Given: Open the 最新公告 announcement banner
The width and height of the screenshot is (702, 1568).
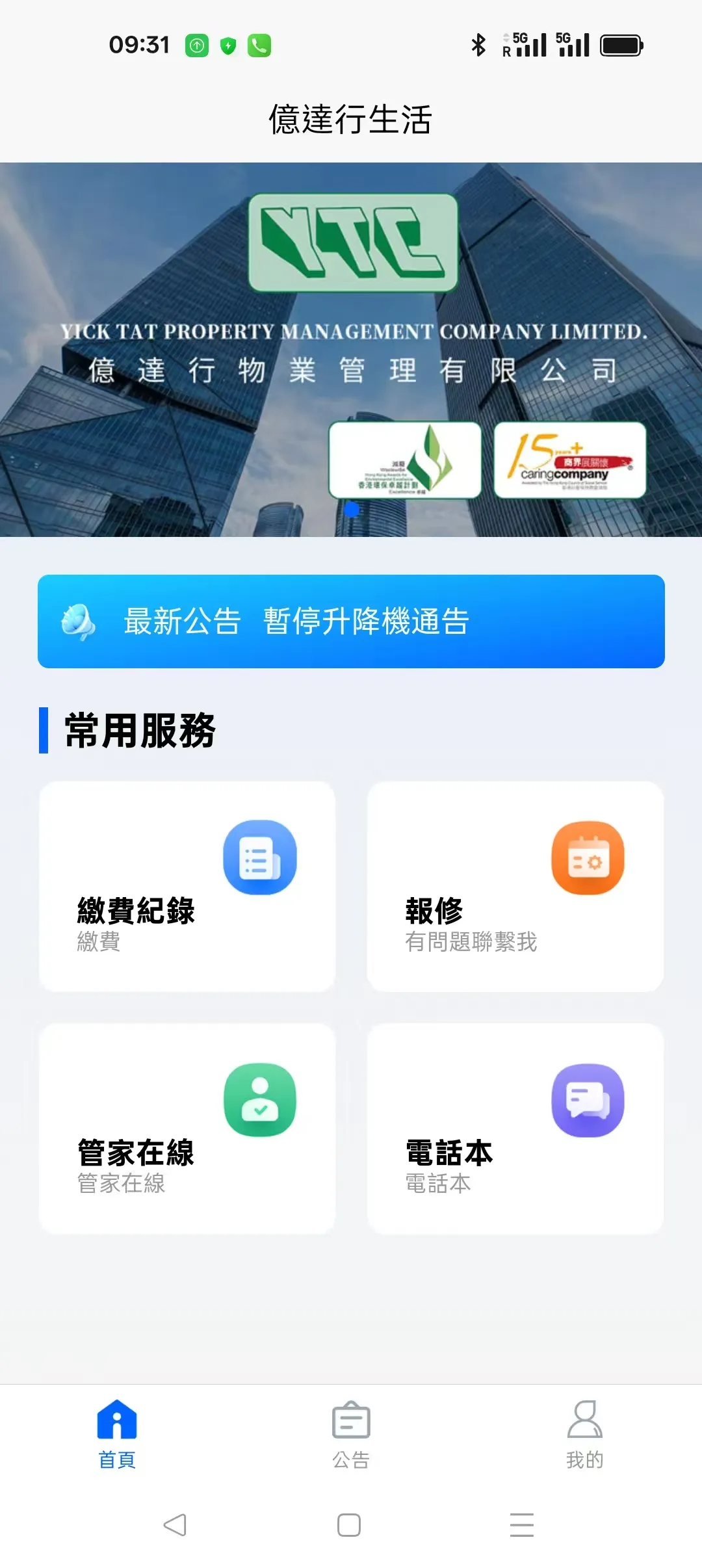Looking at the screenshot, I should point(351,621).
